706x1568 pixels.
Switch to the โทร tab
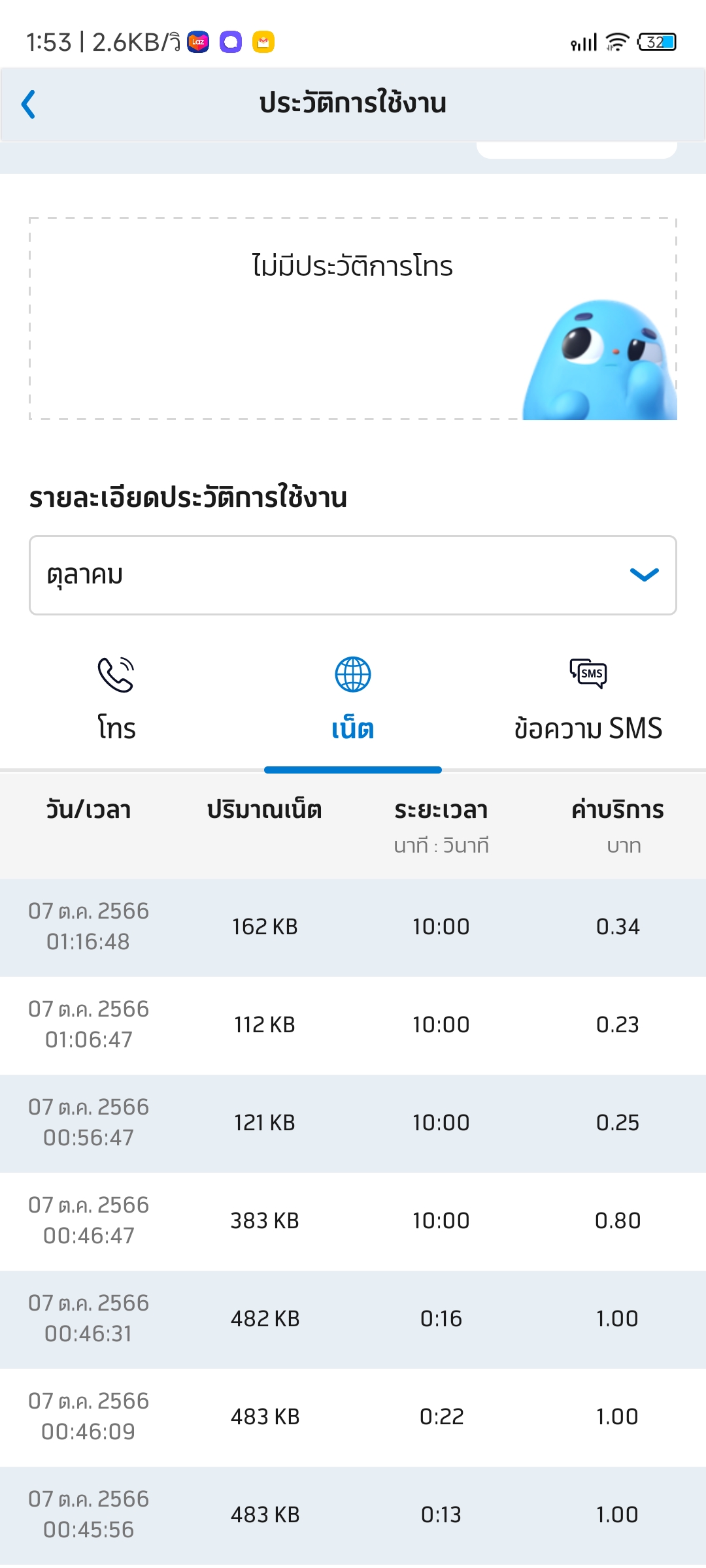[x=116, y=700]
